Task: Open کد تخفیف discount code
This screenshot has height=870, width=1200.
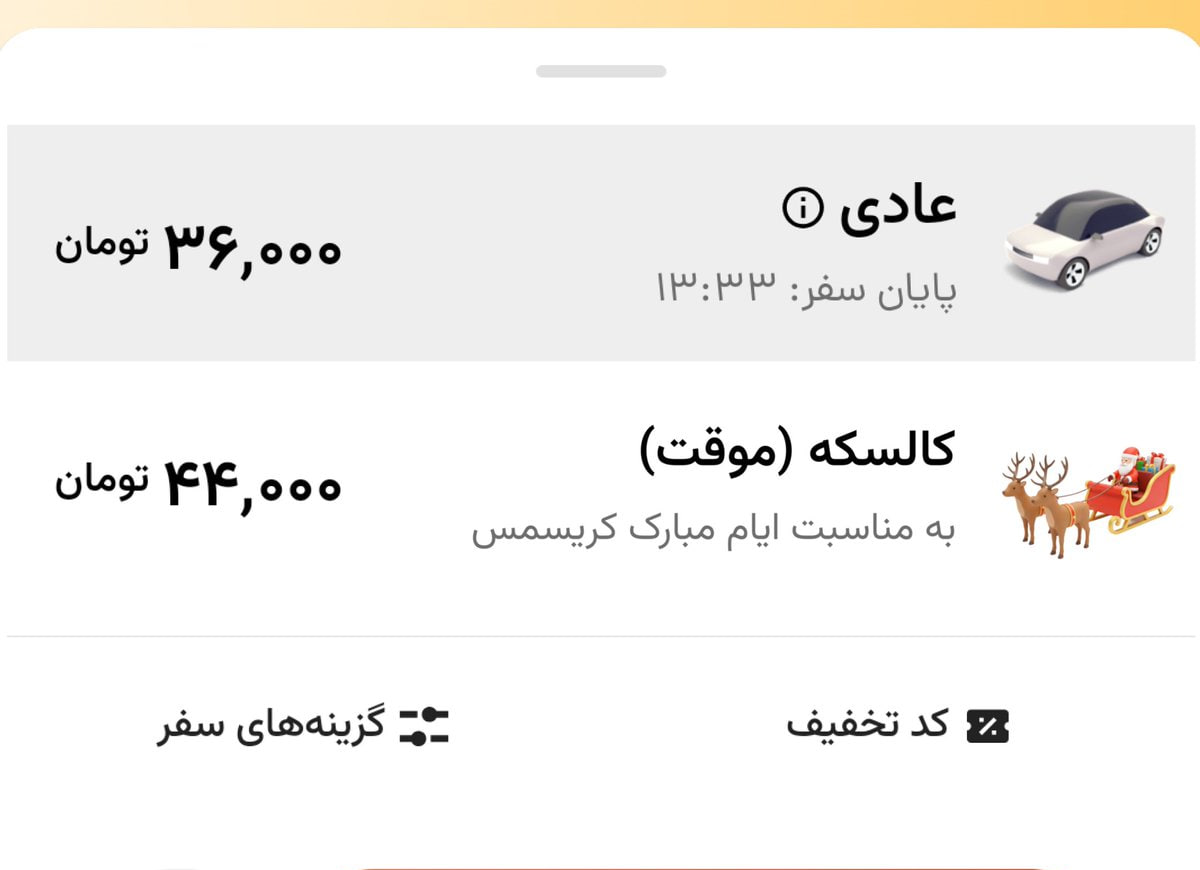Action: (896, 725)
